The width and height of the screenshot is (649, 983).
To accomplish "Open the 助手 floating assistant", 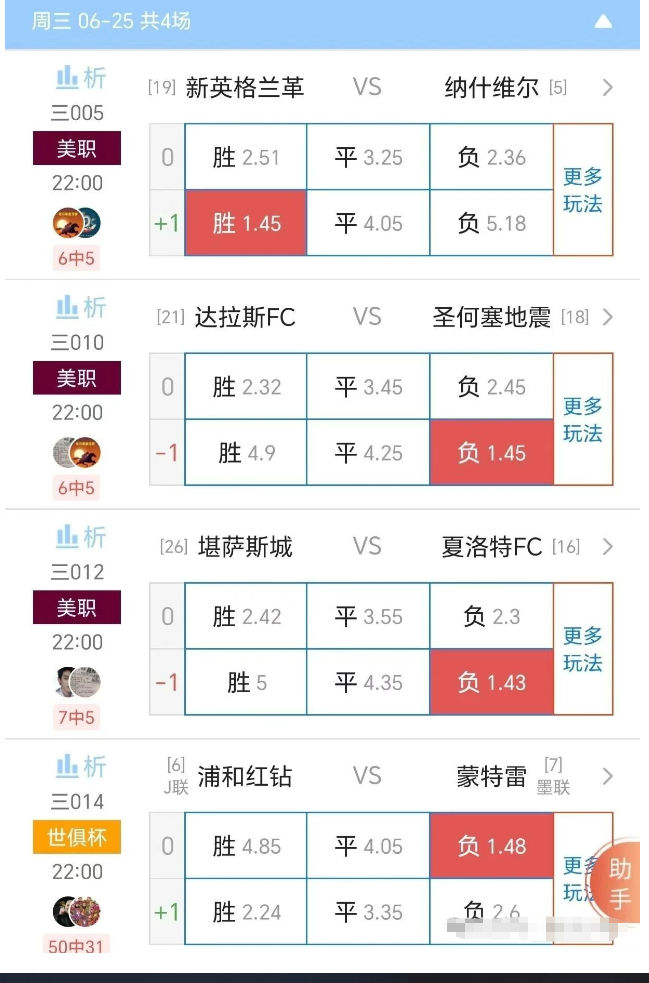I will tap(620, 883).
